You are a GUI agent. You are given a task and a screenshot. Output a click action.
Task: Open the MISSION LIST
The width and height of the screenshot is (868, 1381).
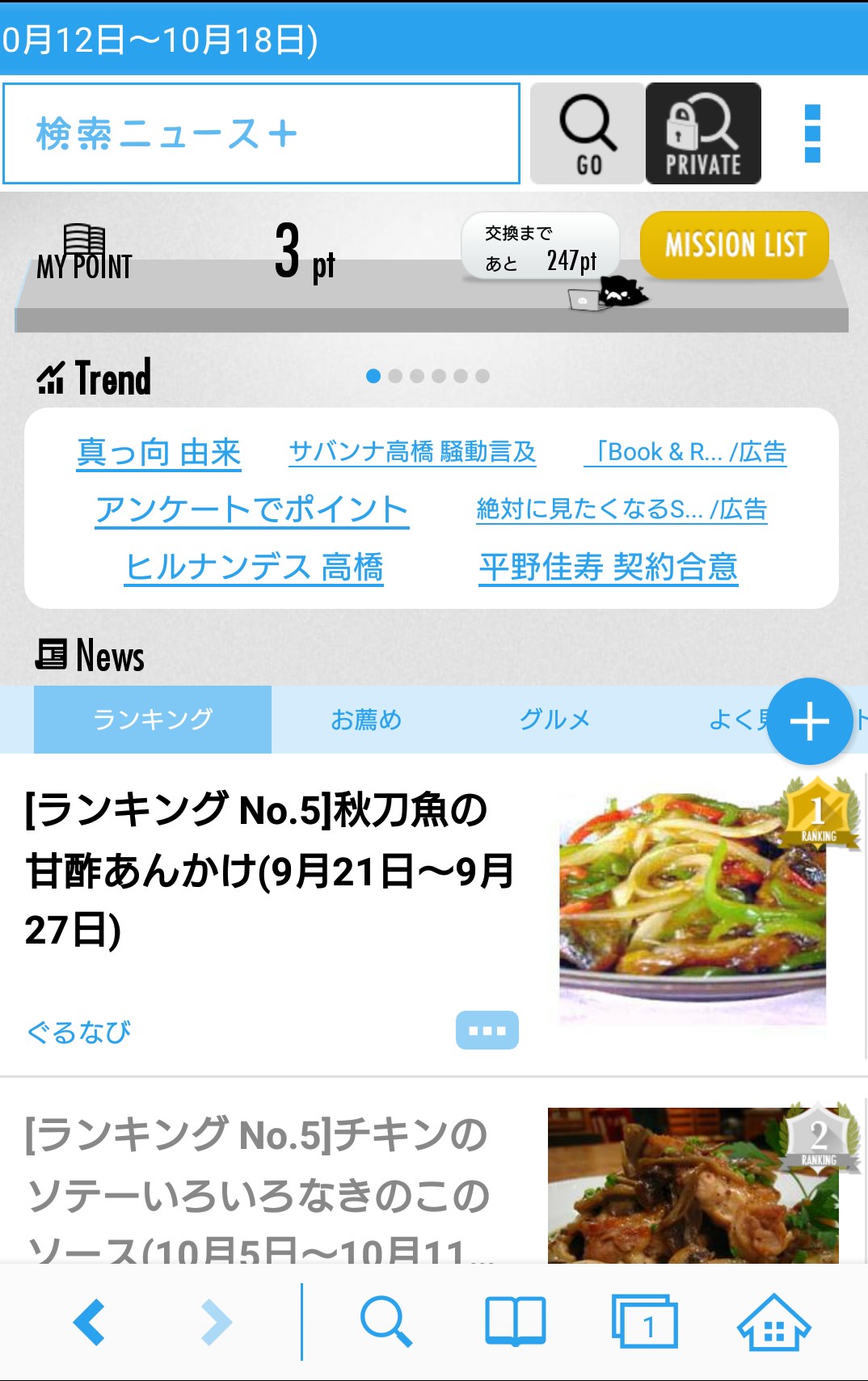tap(735, 244)
